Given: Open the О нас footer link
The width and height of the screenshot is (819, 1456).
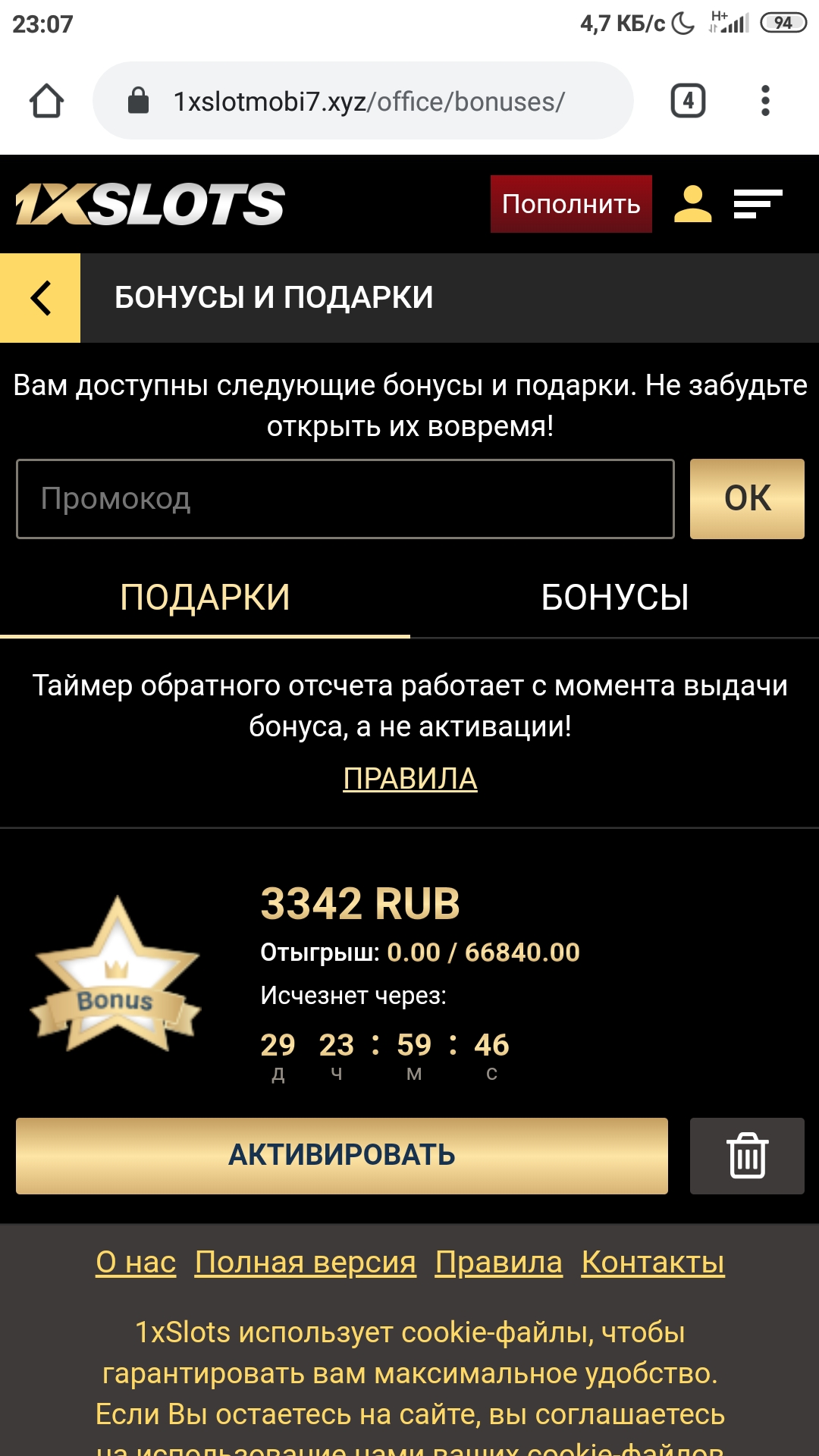Looking at the screenshot, I should pyautogui.click(x=136, y=1263).
